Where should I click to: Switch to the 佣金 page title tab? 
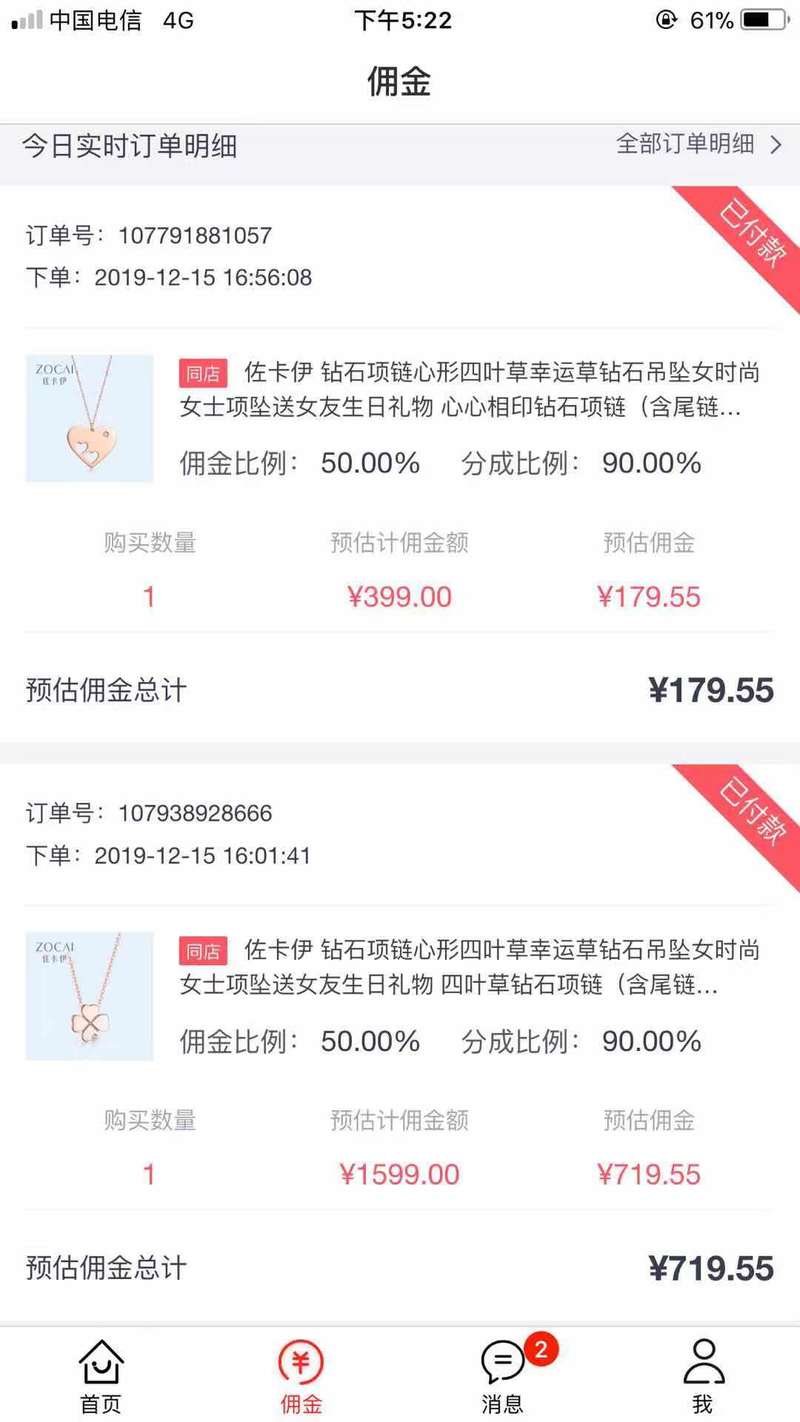400,82
